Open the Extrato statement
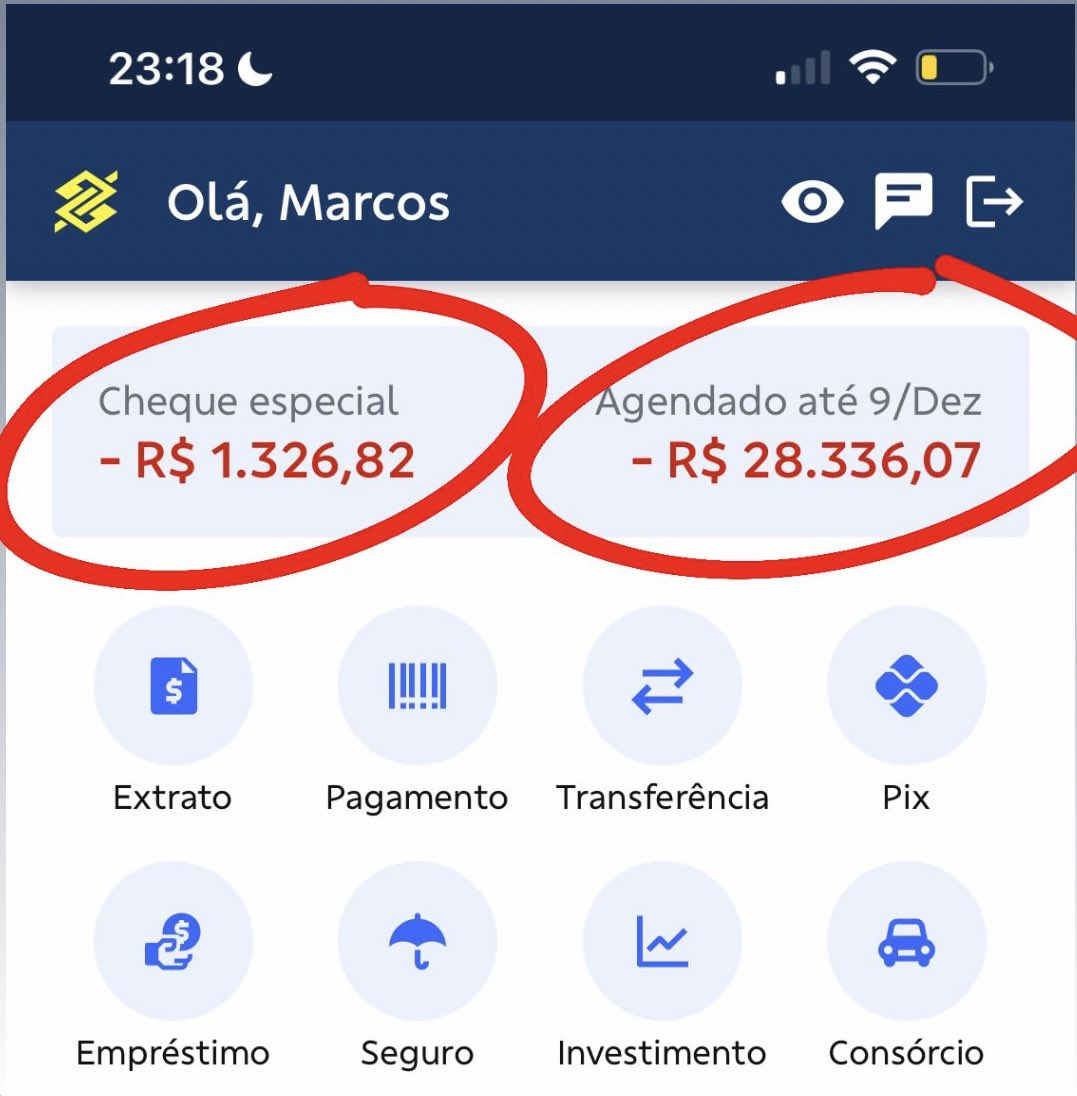Viewport: 1077px width, 1096px height. (173, 686)
